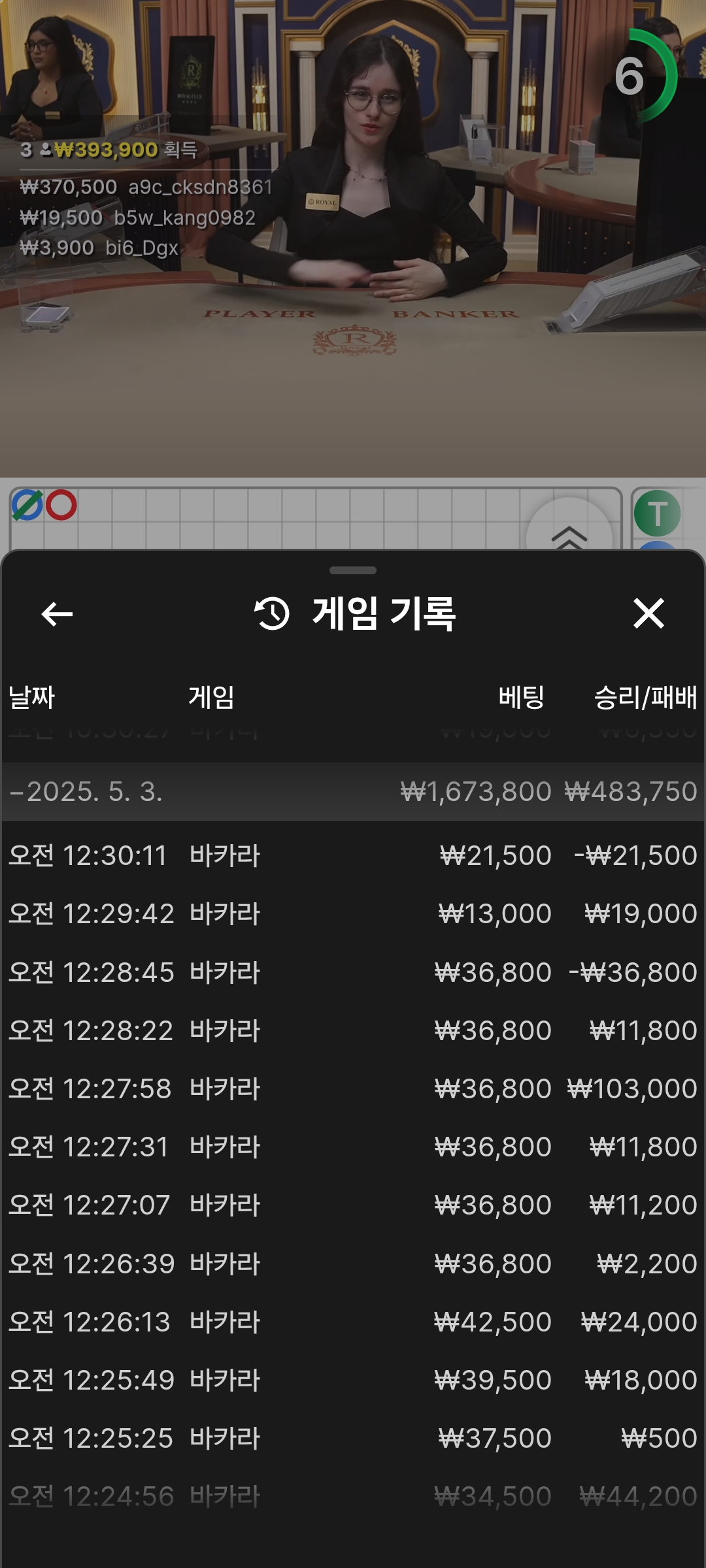This screenshot has height=1568, width=706.
Task: Tap the green T tie button
Action: pyautogui.click(x=657, y=514)
